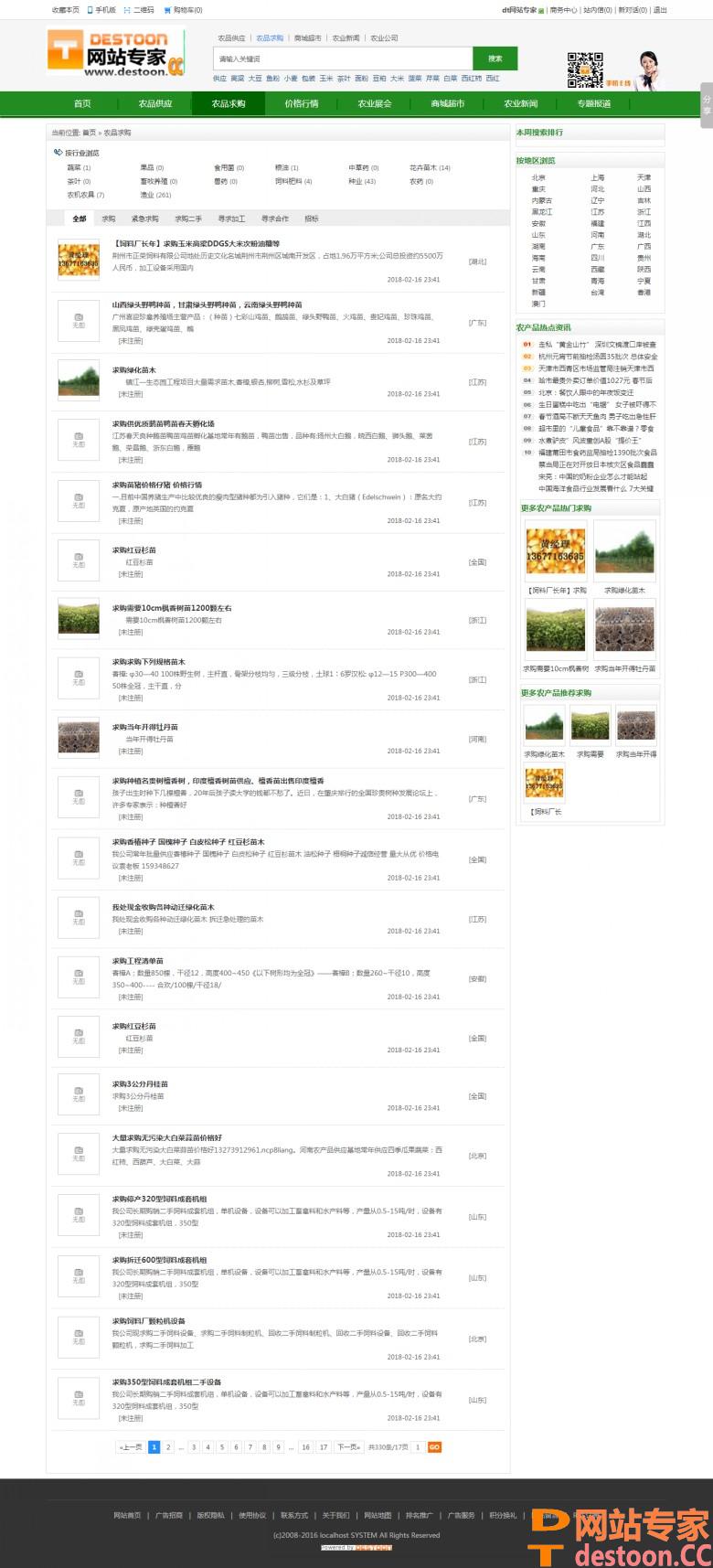Filter by 花卉苗木 (14) category
Image resolution: width=713 pixels, height=1568 pixels.
430,168
